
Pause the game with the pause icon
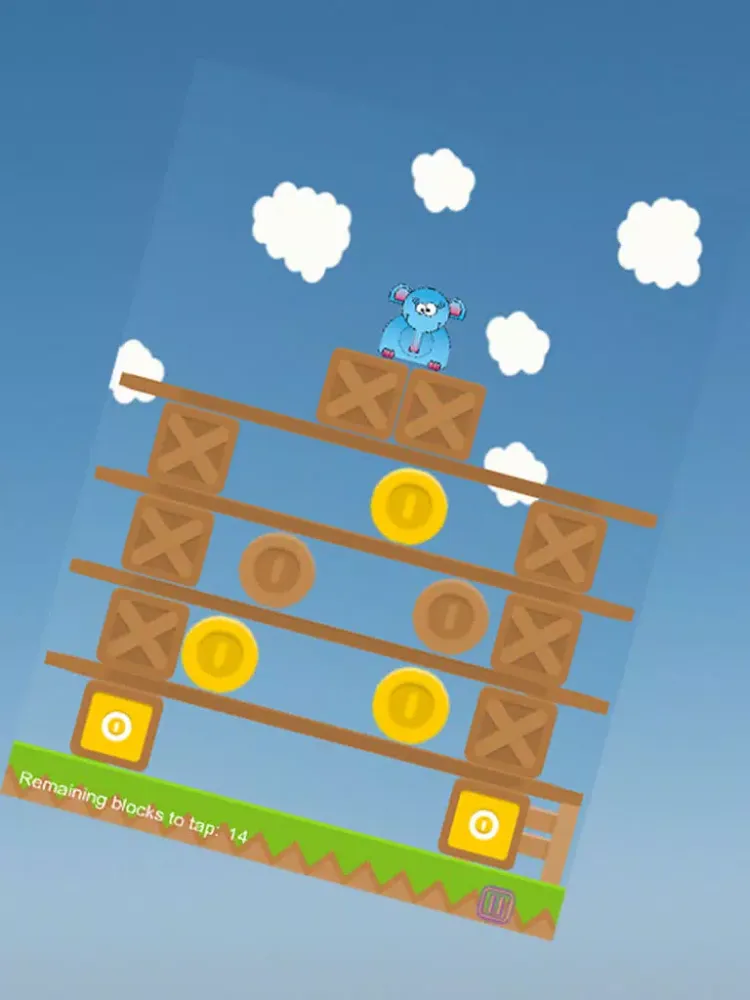tap(495, 903)
